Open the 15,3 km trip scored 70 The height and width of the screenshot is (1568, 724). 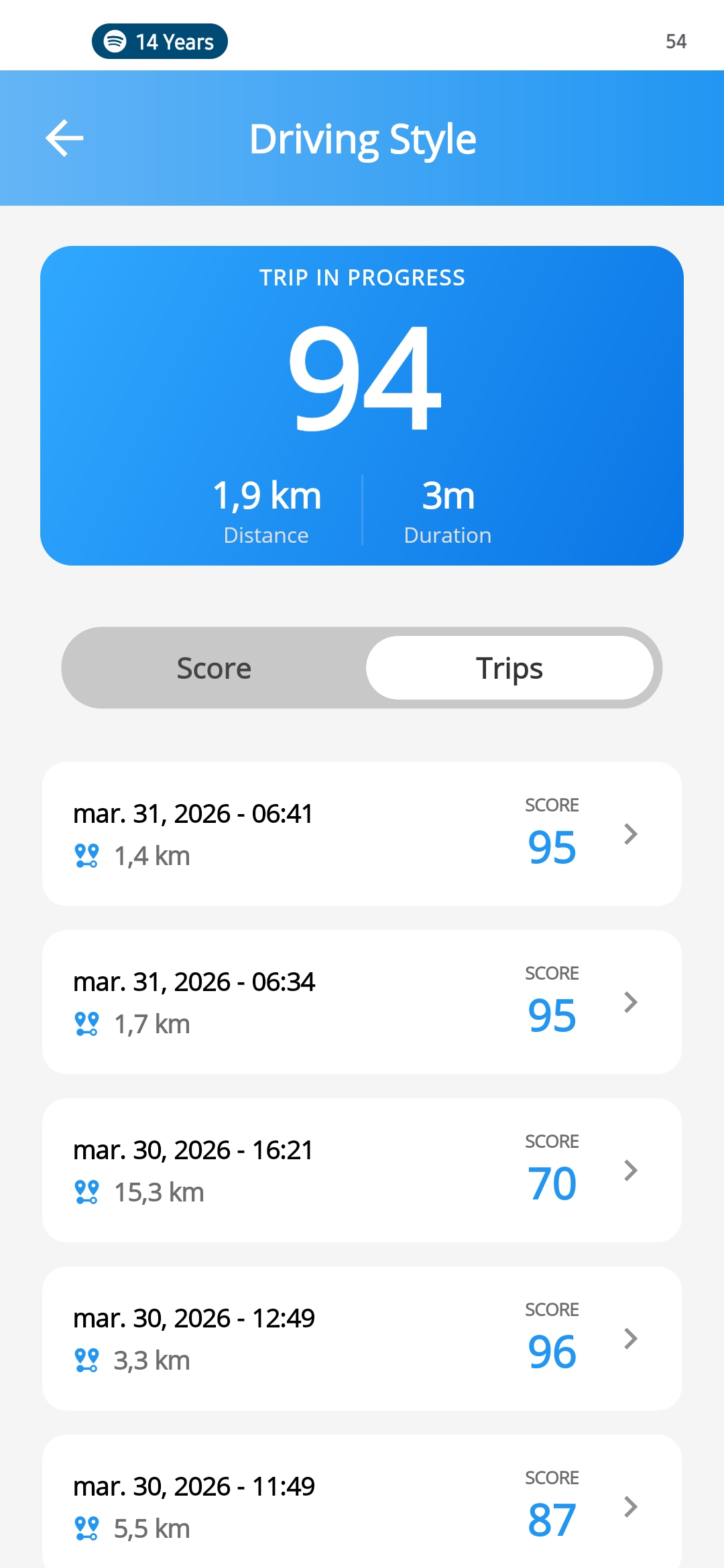pos(362,1170)
